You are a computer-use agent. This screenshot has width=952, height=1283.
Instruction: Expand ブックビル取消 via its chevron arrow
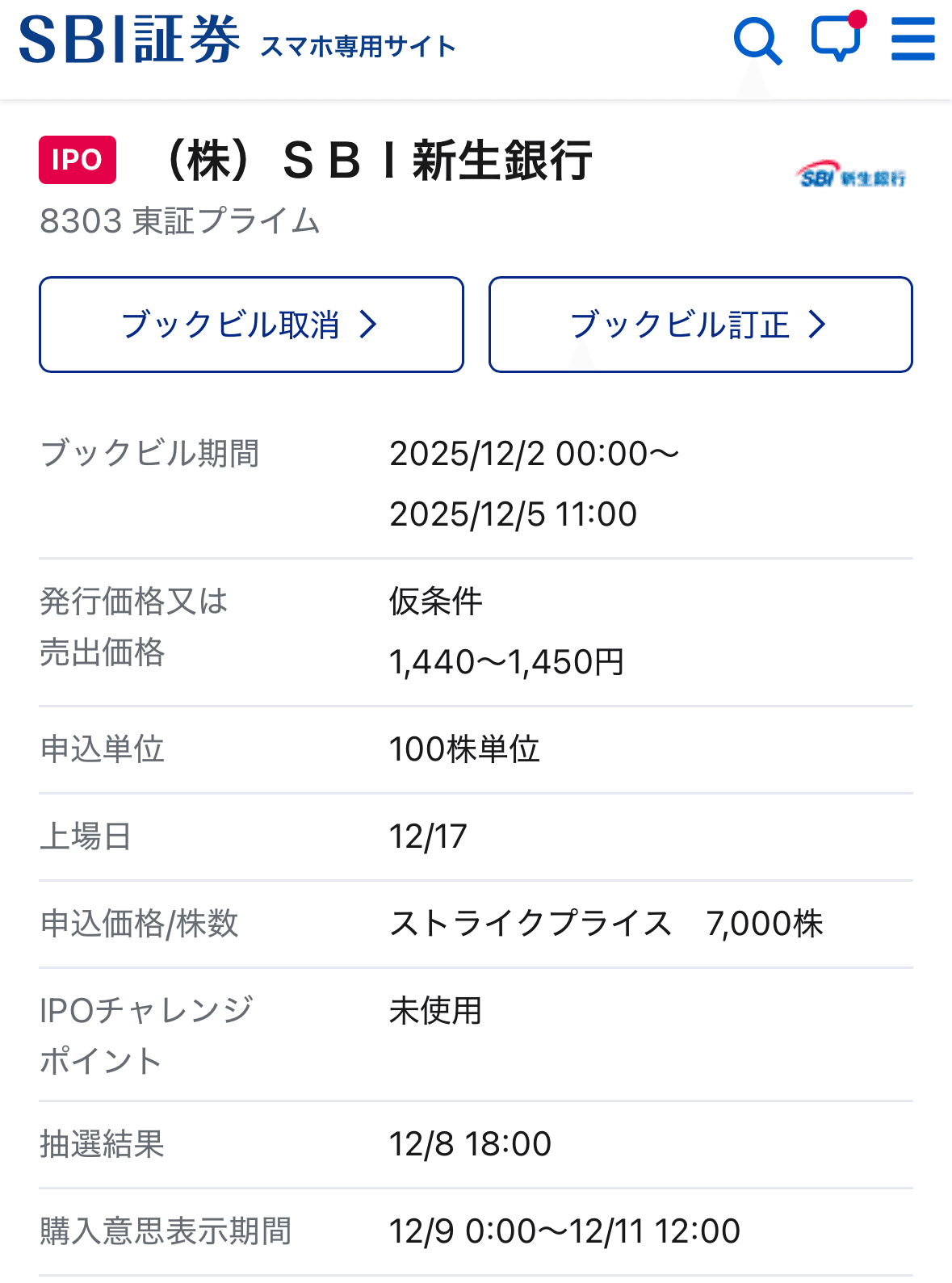370,324
